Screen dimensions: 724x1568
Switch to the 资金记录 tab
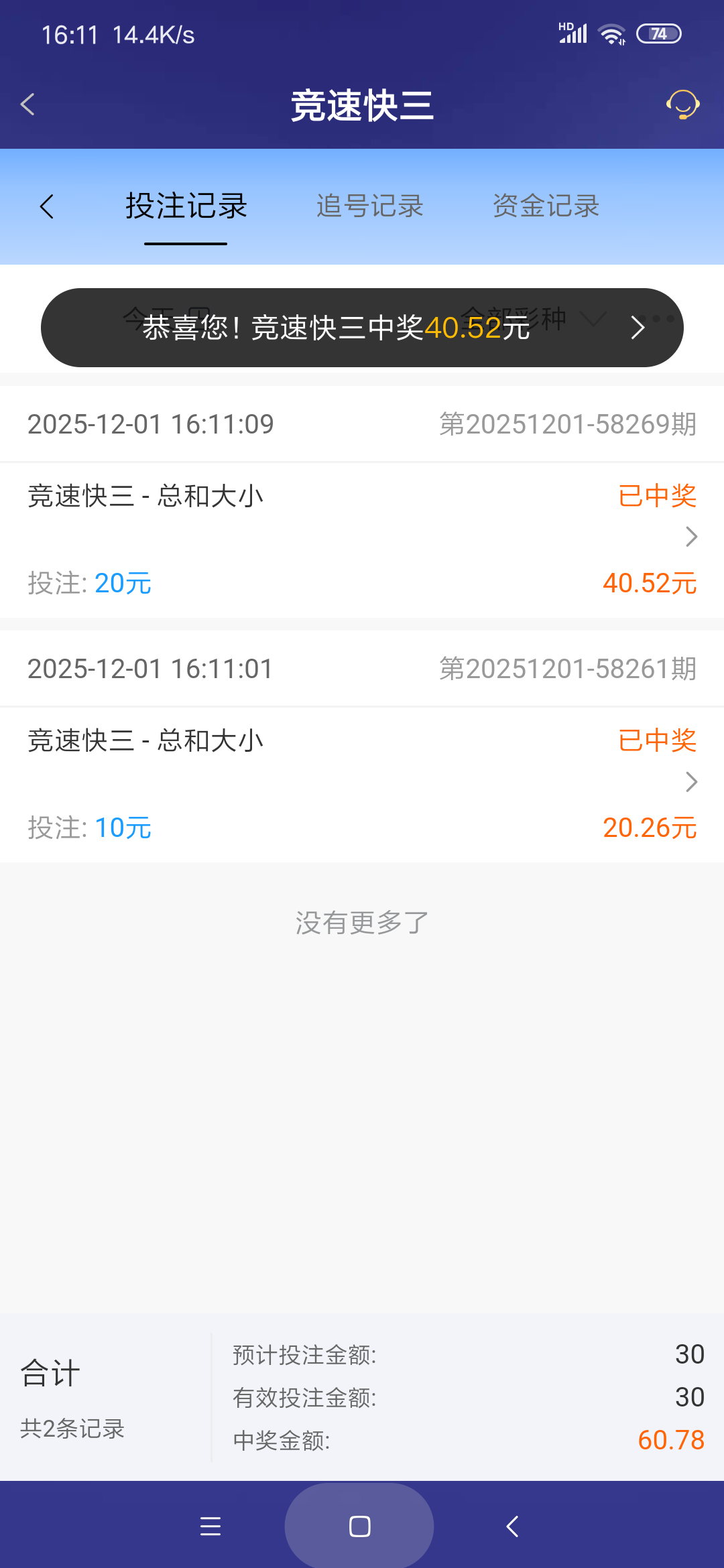pos(546,206)
